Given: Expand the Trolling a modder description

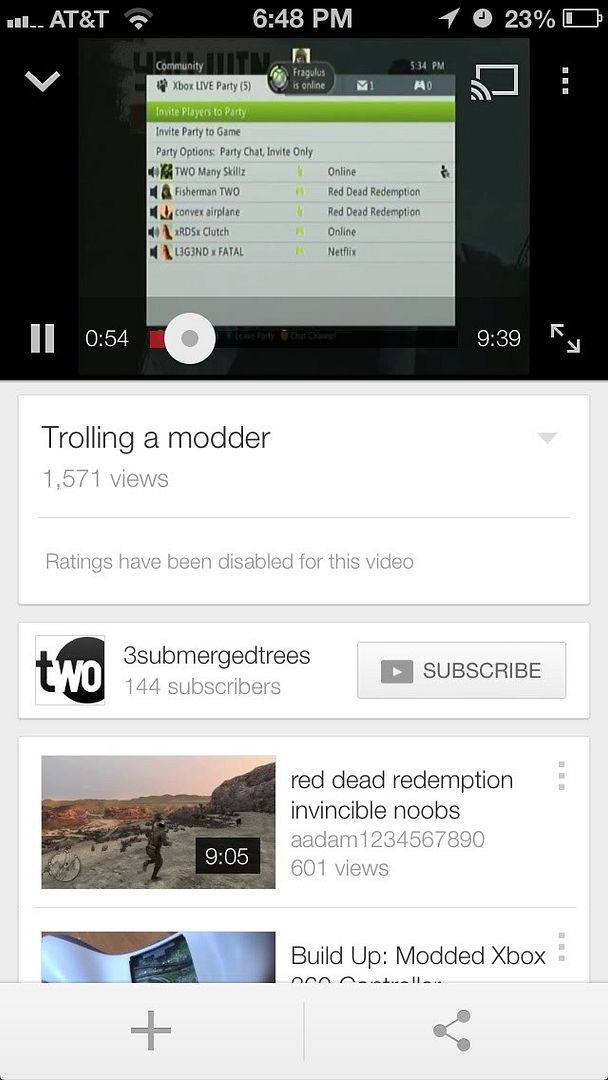Looking at the screenshot, I should (547, 438).
